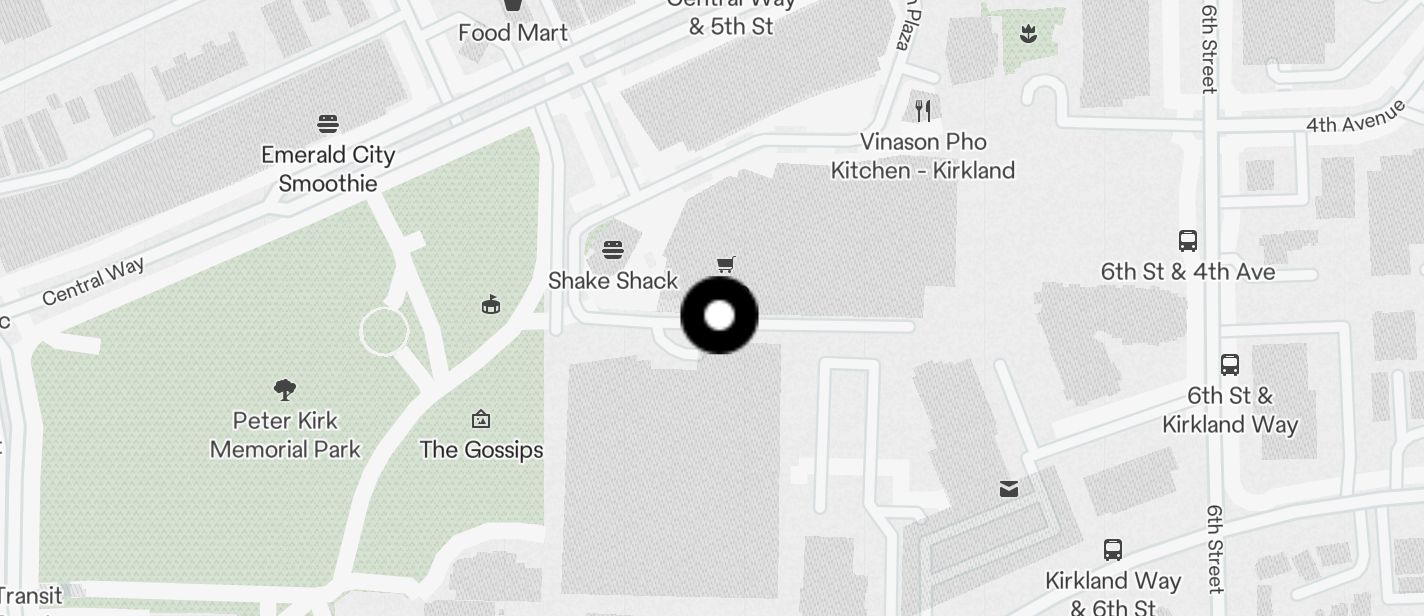Tap the black location pin marker
Image resolution: width=1424 pixels, height=616 pixels.
719,315
